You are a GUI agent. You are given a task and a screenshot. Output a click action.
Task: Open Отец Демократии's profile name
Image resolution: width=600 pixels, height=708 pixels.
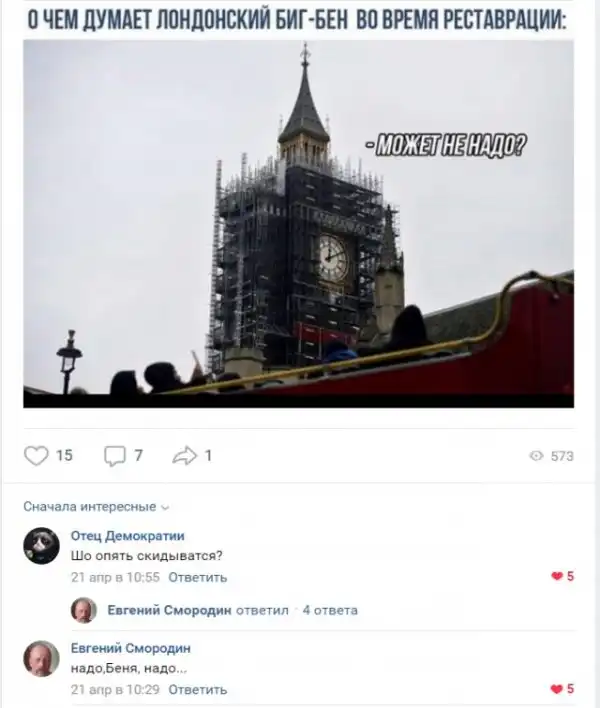click(x=127, y=536)
